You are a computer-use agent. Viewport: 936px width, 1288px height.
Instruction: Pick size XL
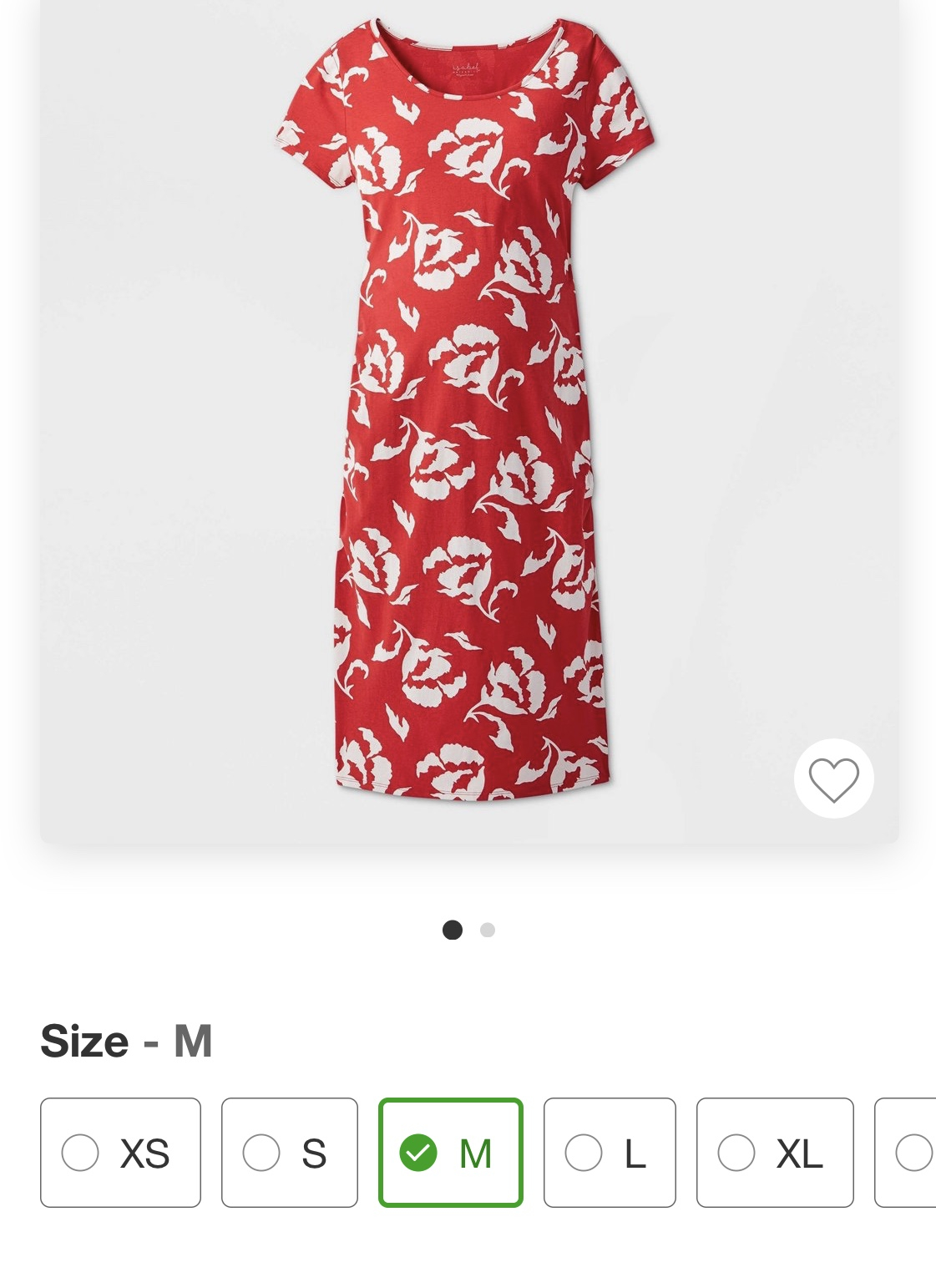(774, 1153)
